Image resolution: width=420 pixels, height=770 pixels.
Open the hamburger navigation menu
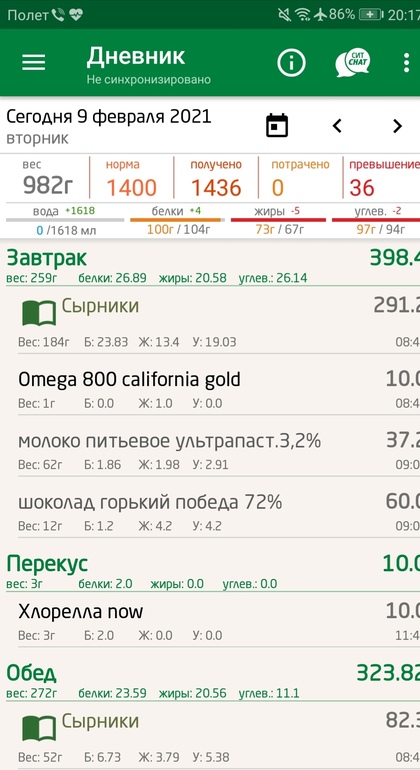coord(34,62)
